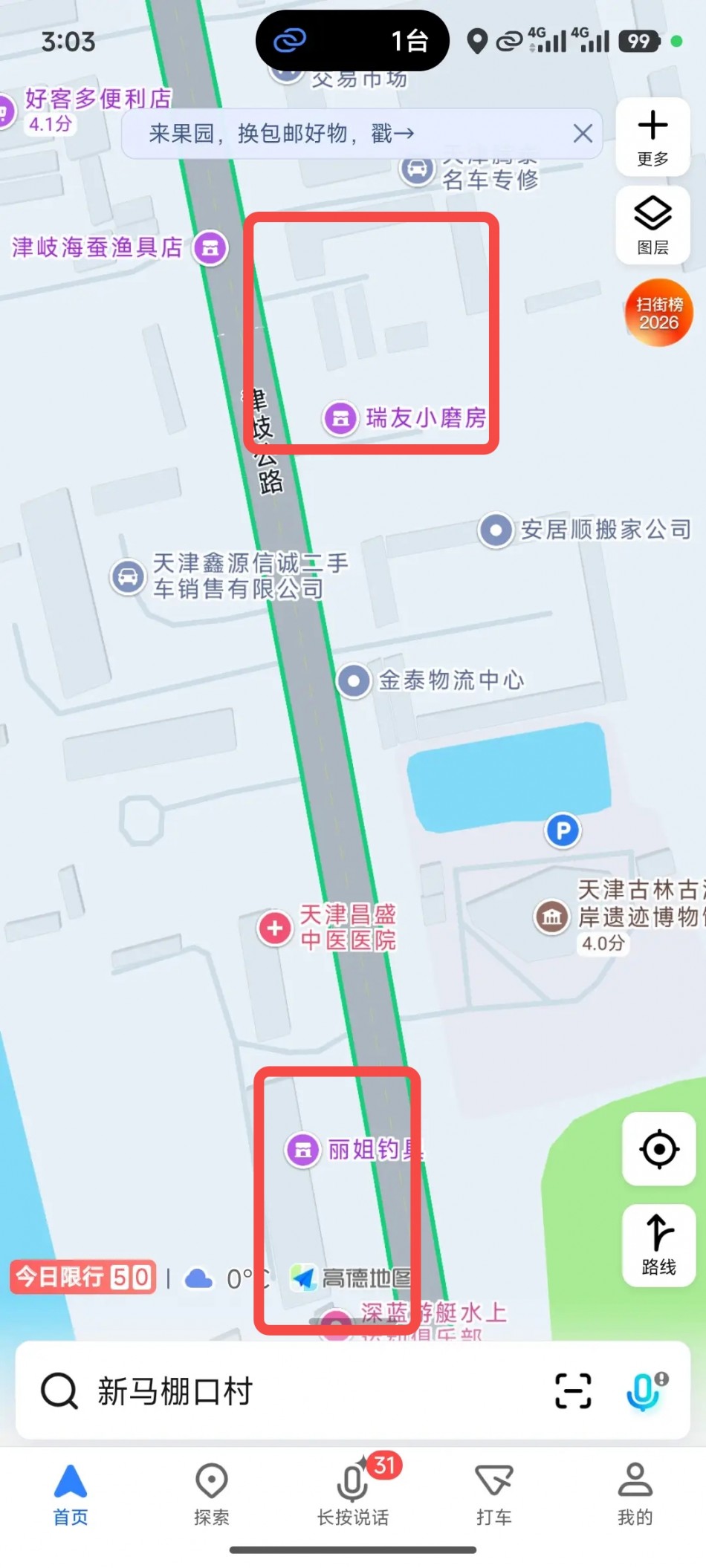This screenshot has width=706, height=1568.
Task: Open the 更多 (more) button
Action: coord(652,137)
